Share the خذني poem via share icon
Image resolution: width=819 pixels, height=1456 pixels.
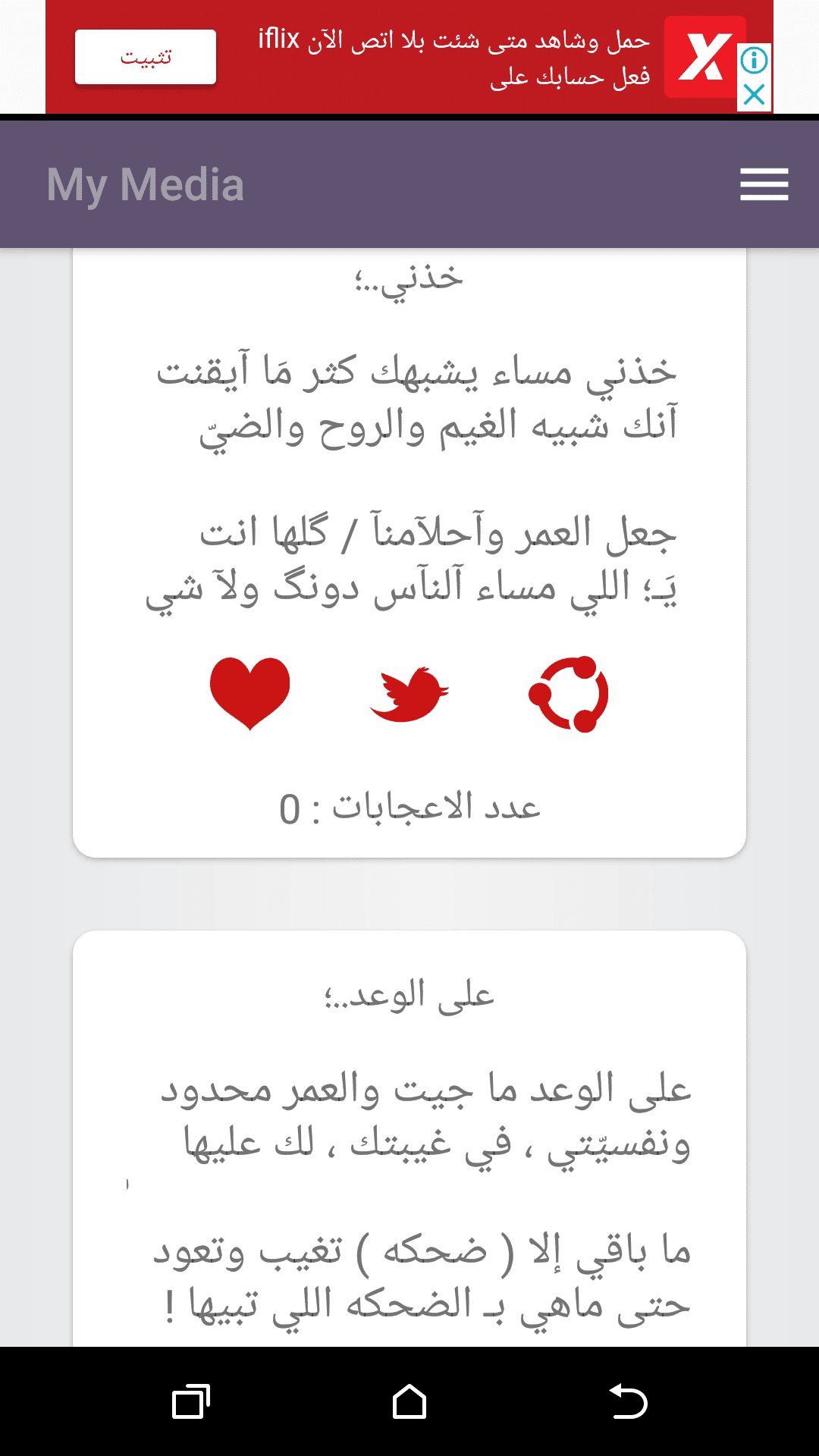(x=569, y=694)
